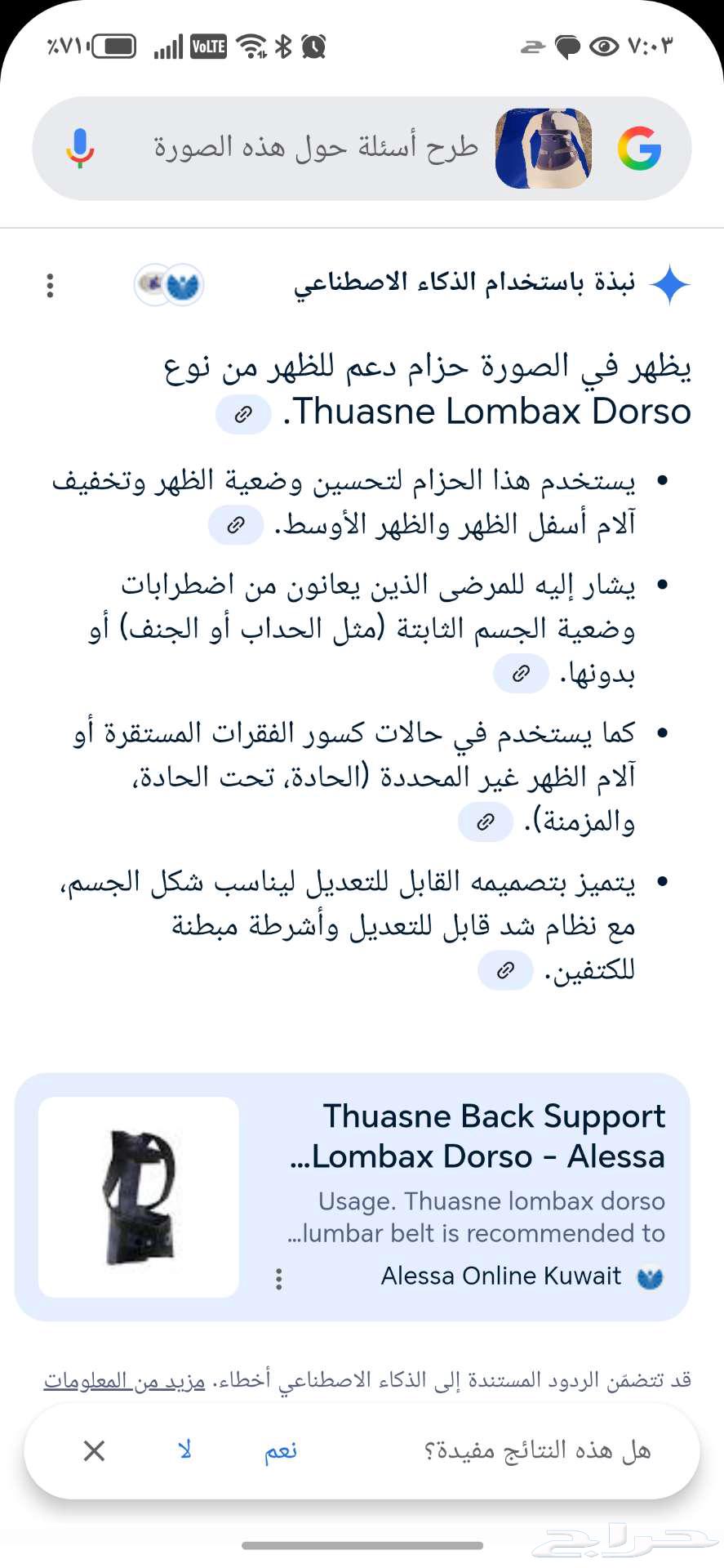Tap the circular source avatars beside the AI overview title

point(169,287)
